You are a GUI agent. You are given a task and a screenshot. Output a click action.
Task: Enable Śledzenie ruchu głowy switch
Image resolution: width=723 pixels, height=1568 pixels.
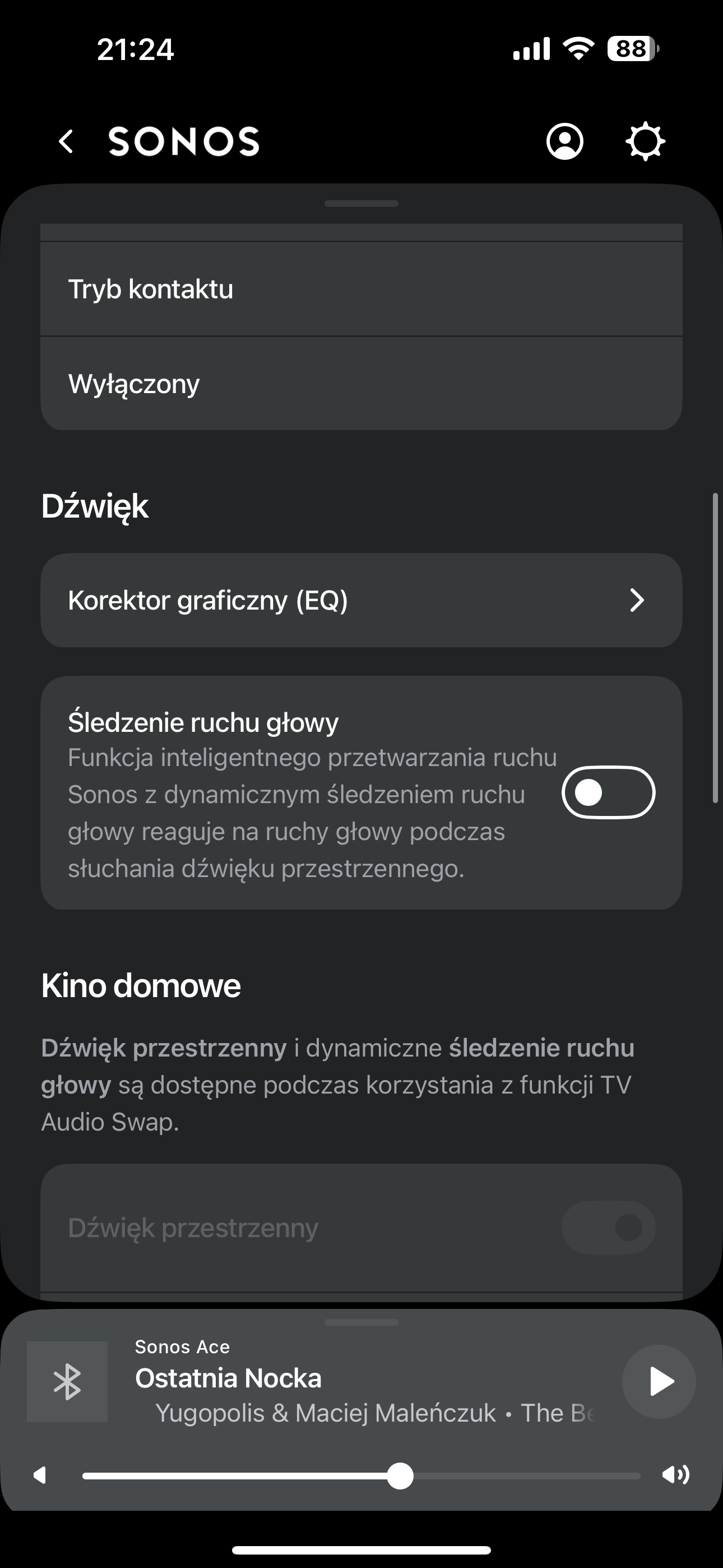point(608,792)
